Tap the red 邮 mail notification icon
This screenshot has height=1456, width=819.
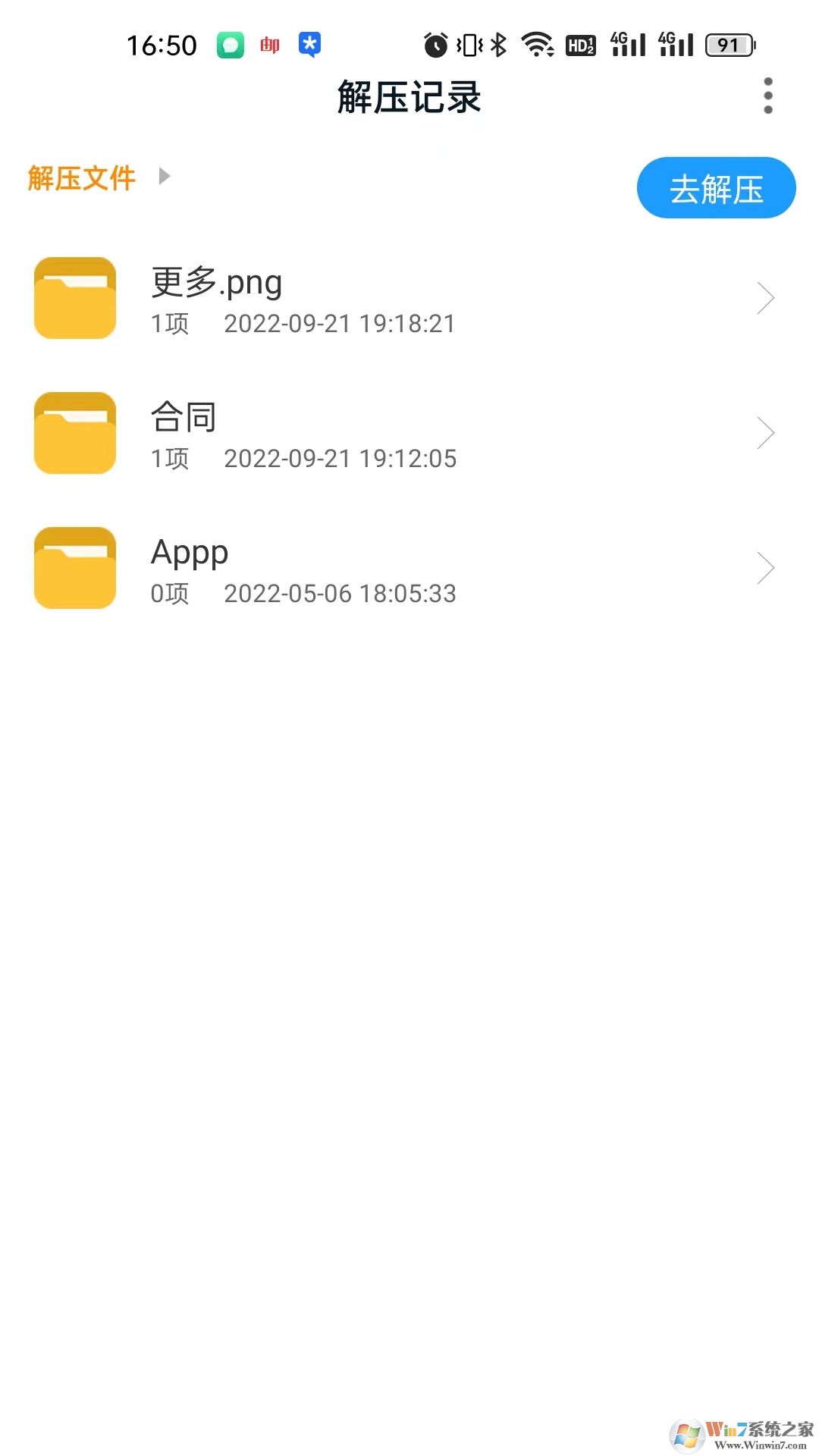[x=270, y=44]
